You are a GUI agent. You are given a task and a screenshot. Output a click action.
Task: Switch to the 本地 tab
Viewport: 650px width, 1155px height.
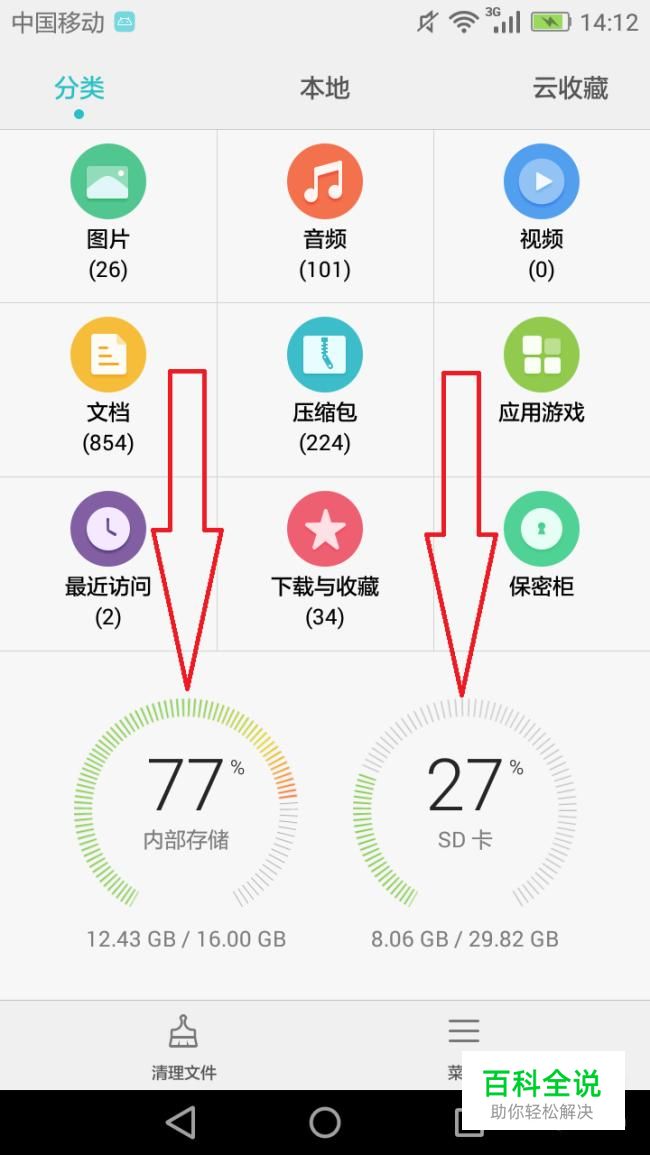tap(324, 88)
